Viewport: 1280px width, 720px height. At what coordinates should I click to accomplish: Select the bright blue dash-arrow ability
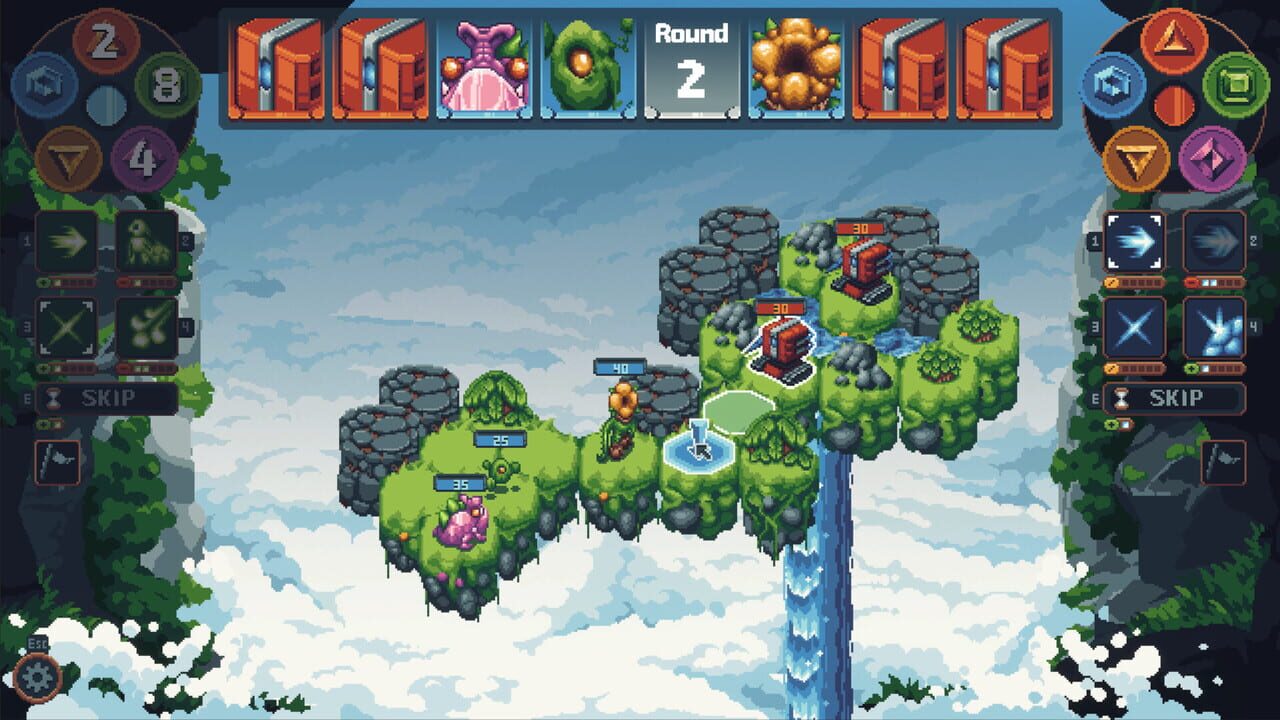pos(1134,241)
